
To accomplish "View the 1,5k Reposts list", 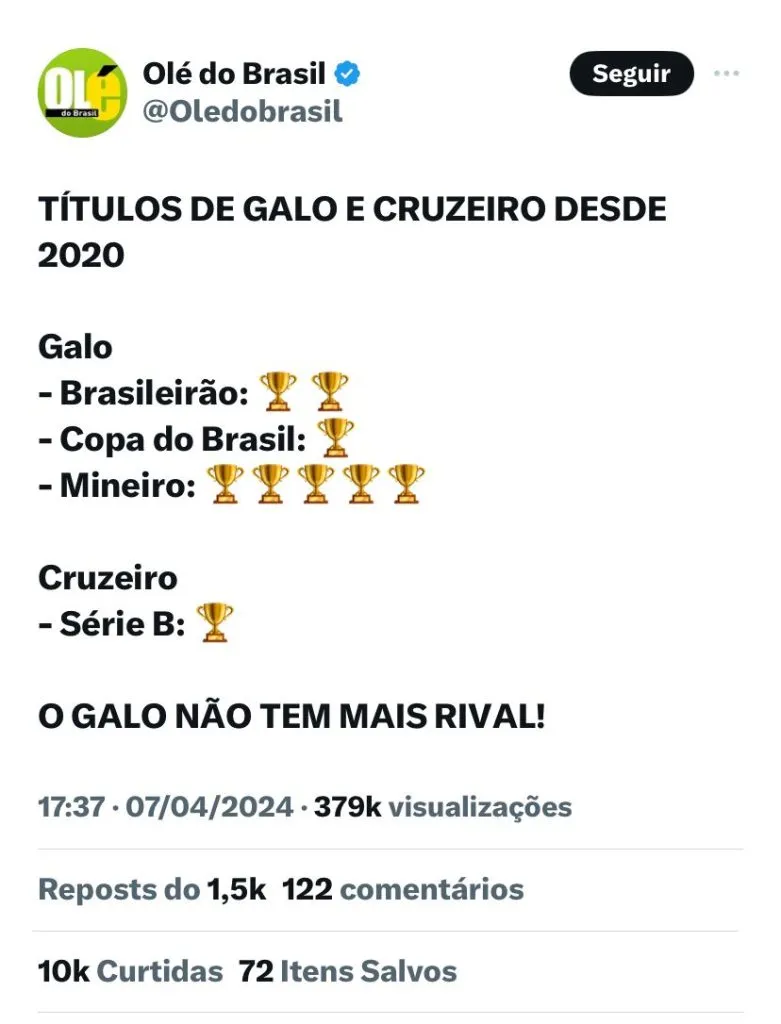I will coord(152,889).
